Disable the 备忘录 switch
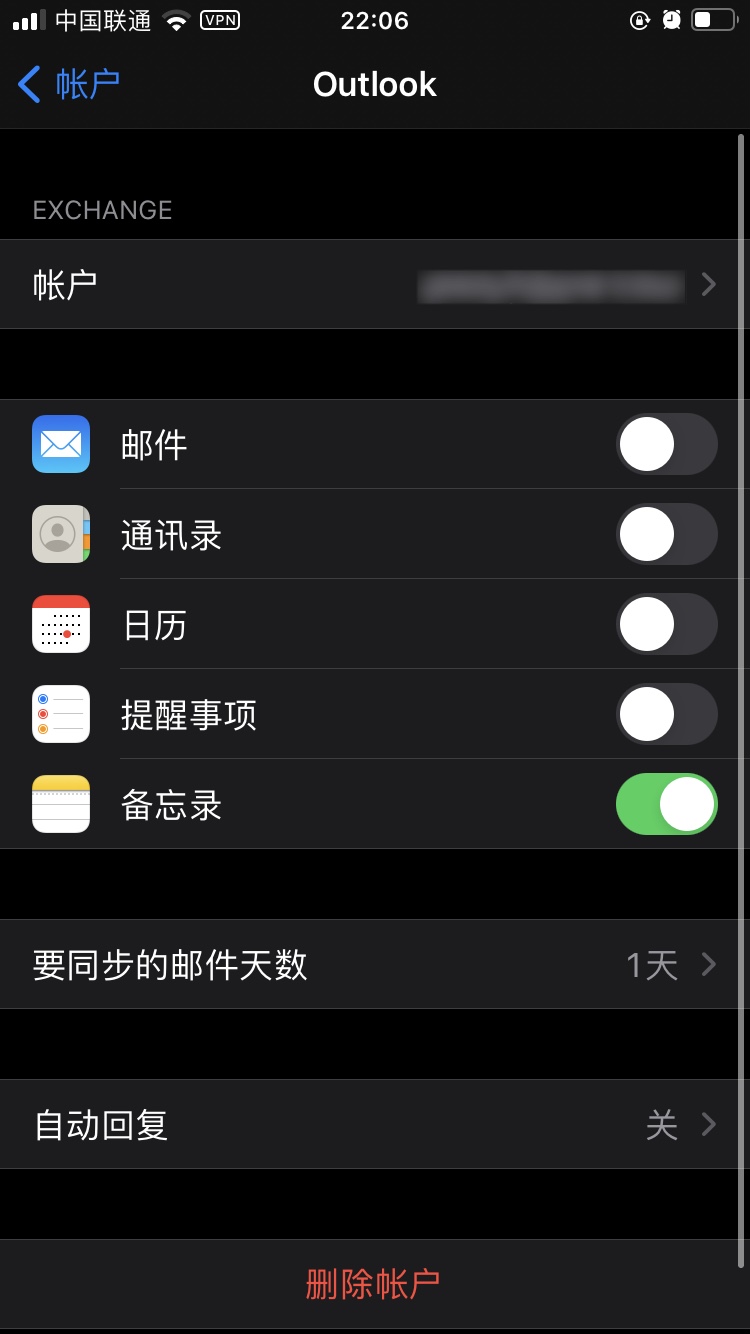This screenshot has width=750, height=1334. [666, 804]
